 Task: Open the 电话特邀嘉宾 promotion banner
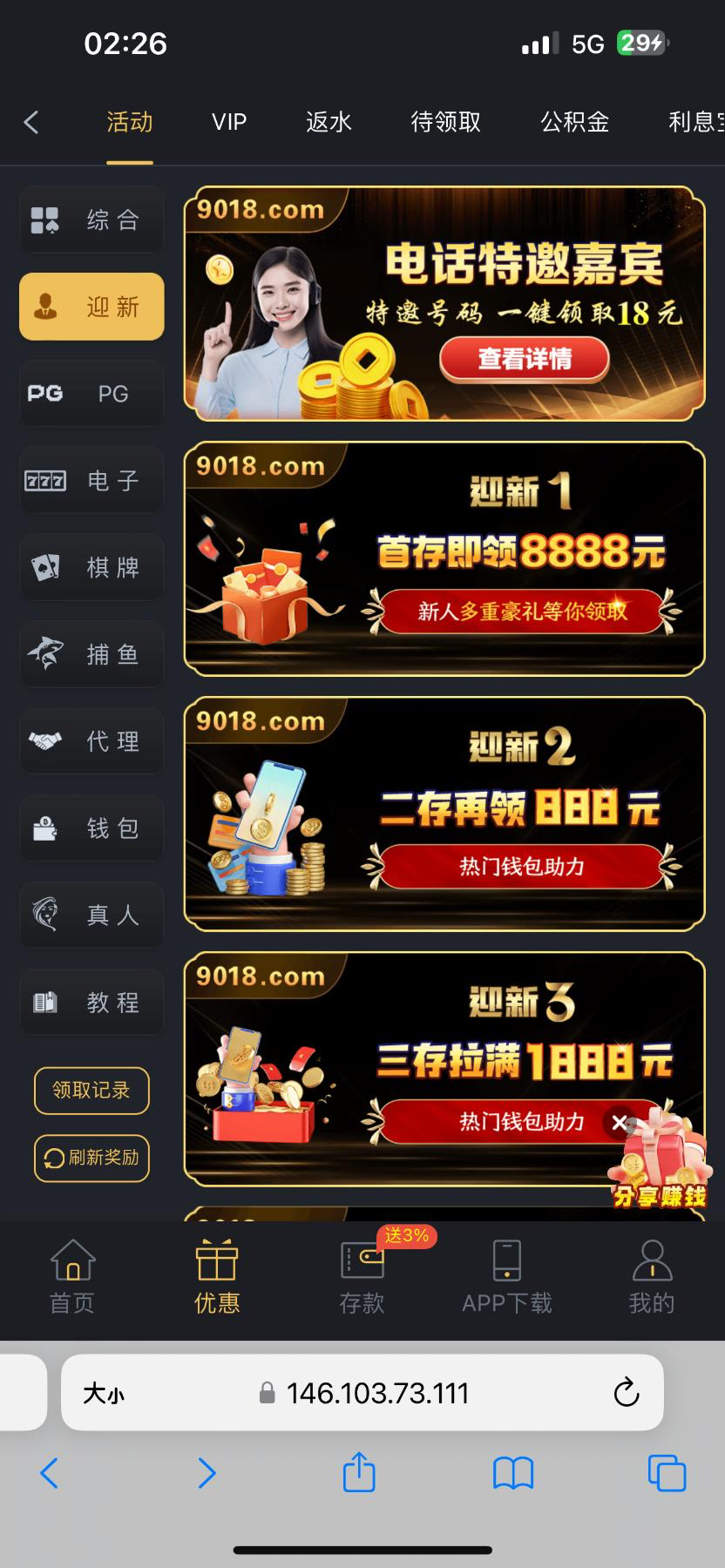444,303
